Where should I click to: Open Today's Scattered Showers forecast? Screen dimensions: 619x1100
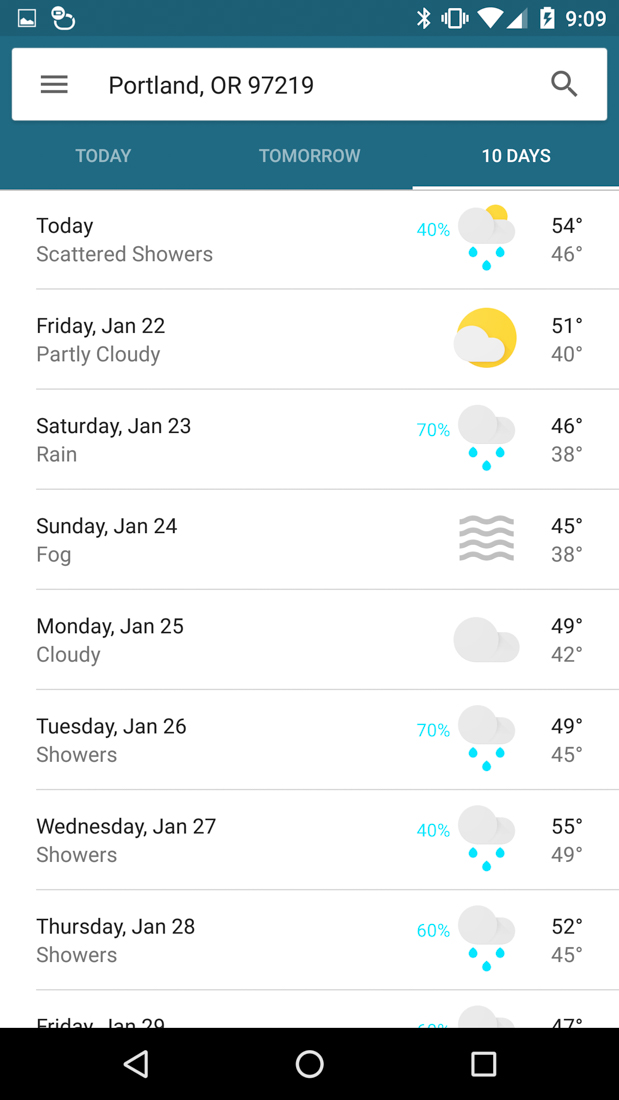(310, 240)
